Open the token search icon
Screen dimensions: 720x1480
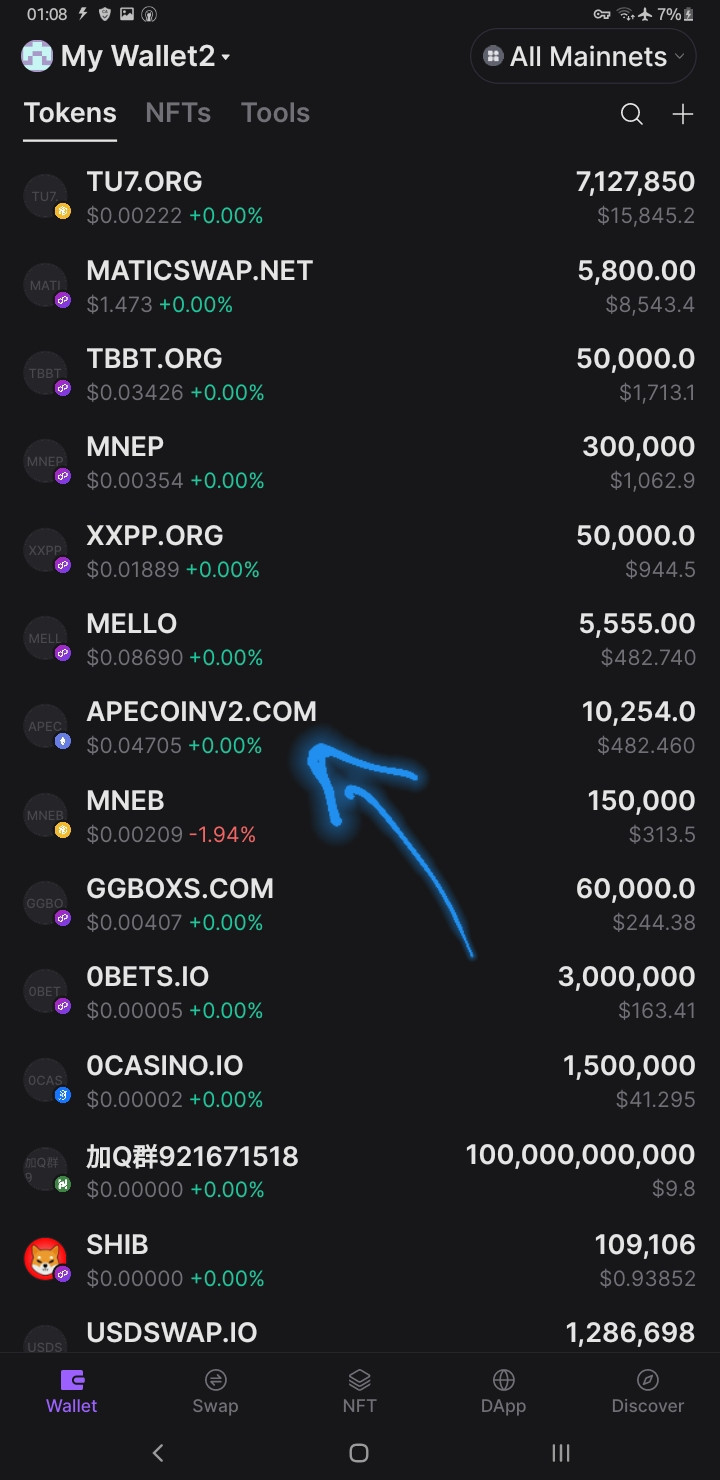coord(631,114)
